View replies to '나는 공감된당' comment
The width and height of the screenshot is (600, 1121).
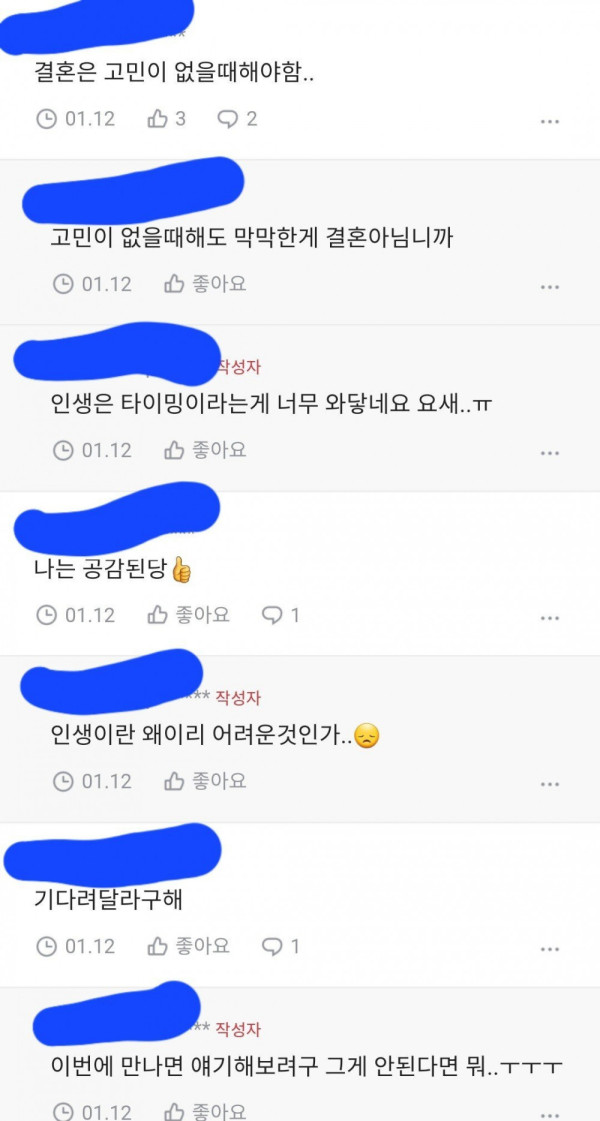coord(281,615)
